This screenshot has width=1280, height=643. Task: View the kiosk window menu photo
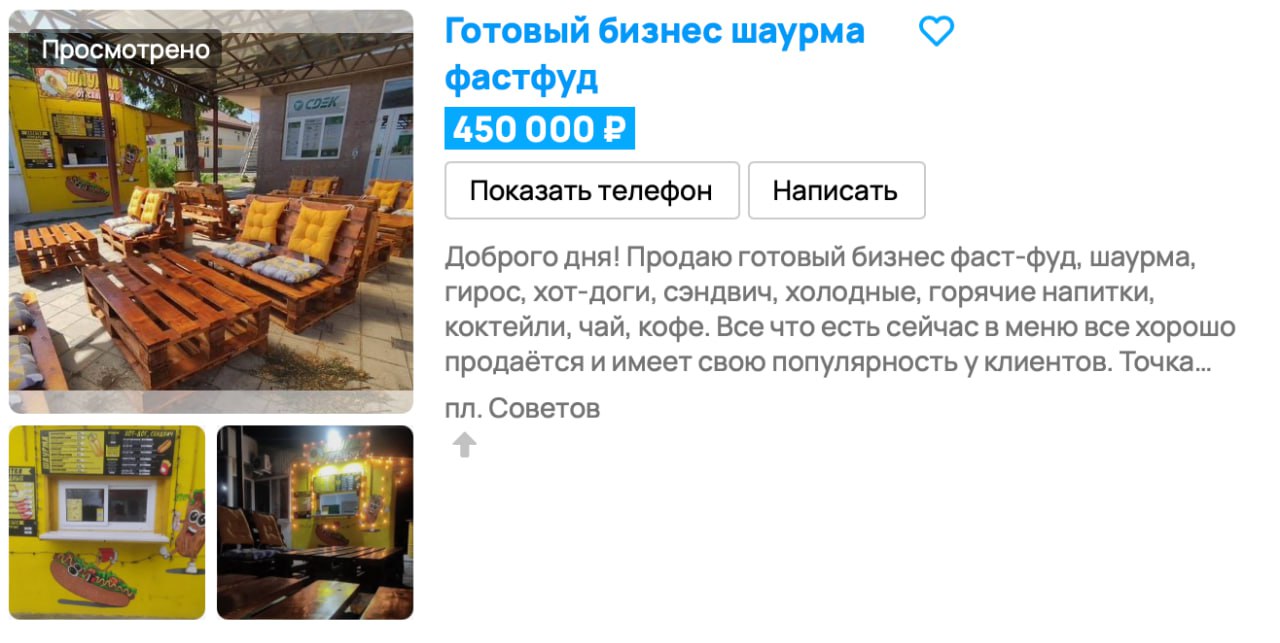tap(107, 522)
